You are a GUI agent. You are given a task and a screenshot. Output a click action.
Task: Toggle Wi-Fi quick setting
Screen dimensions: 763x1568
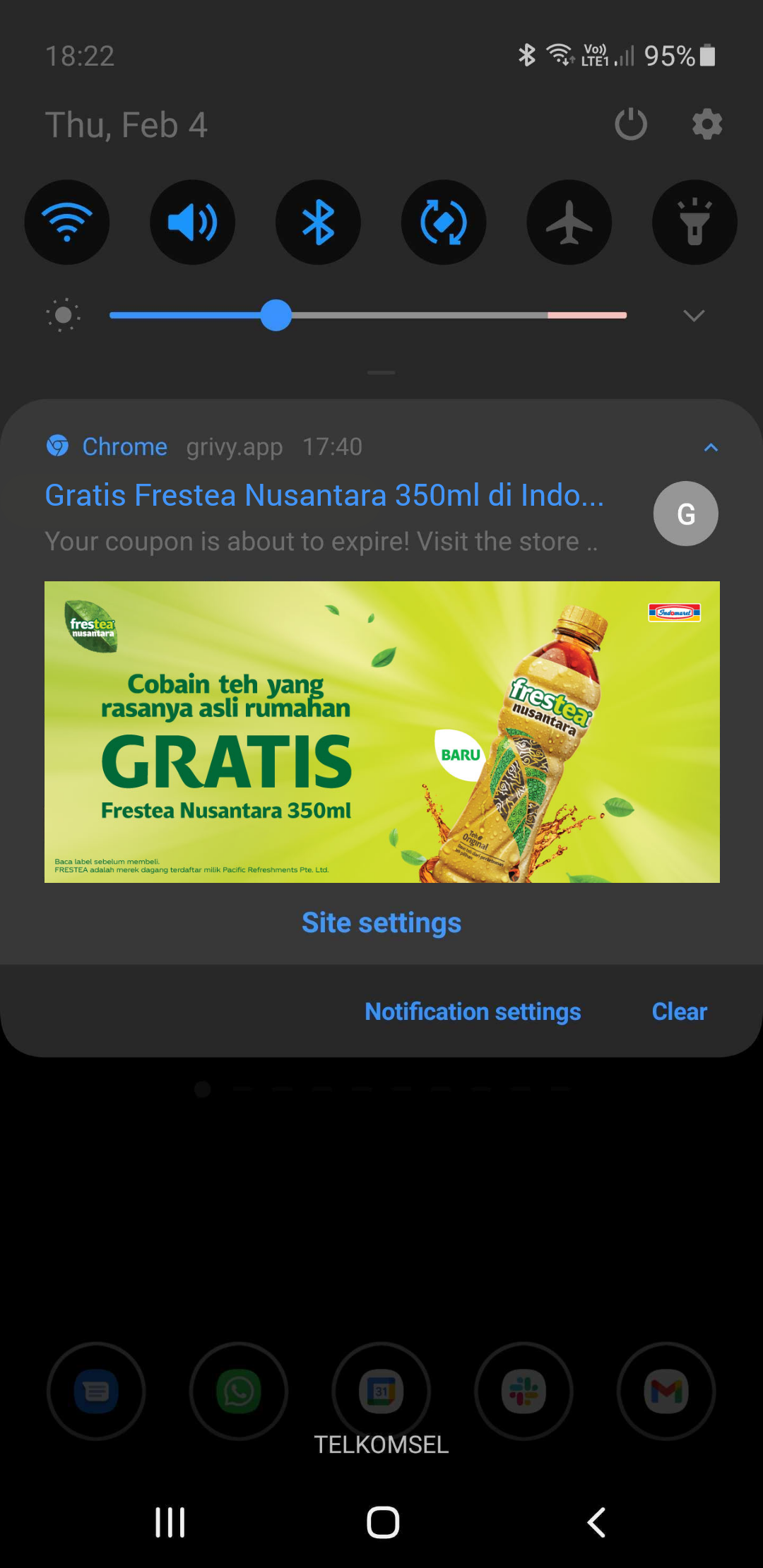[x=67, y=222]
